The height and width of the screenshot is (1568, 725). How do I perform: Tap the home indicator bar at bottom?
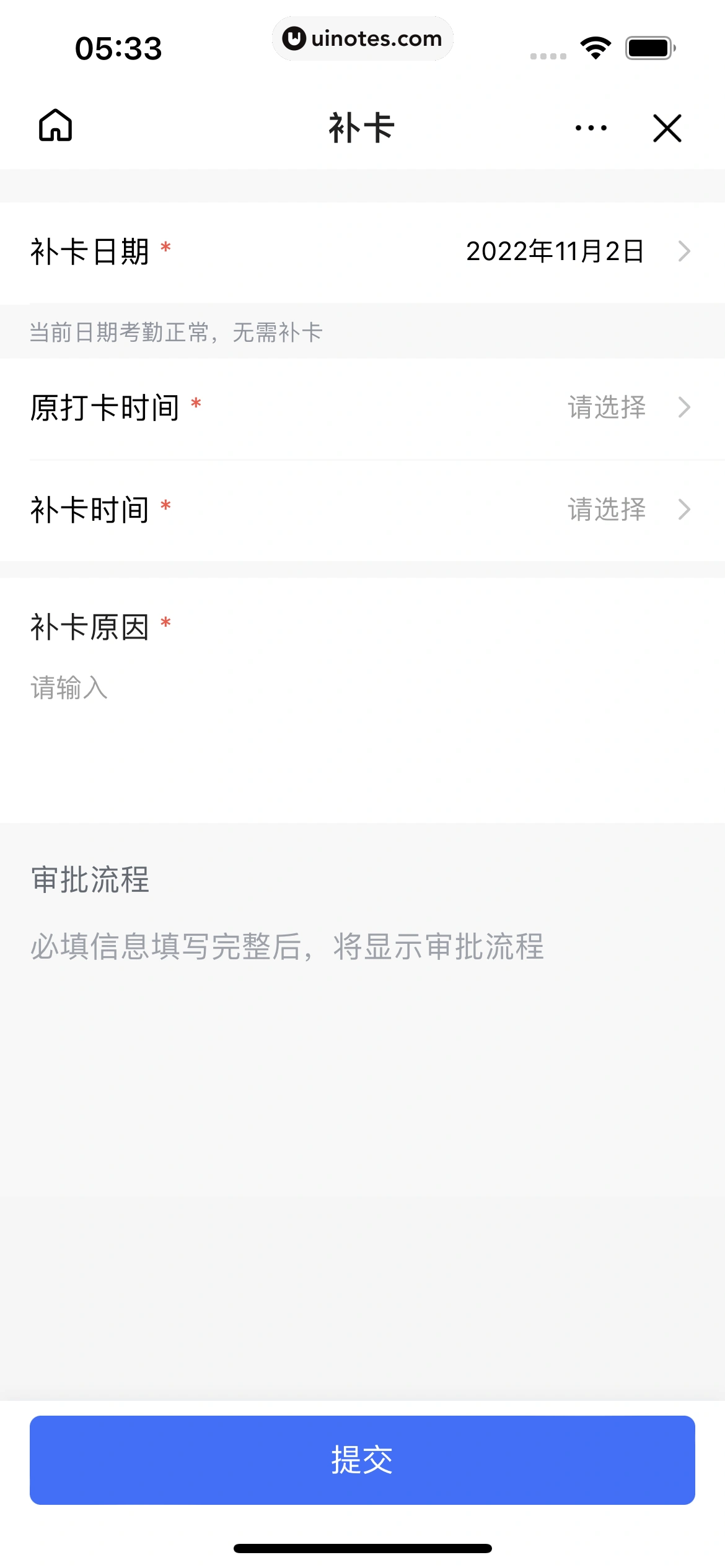tap(362, 1548)
